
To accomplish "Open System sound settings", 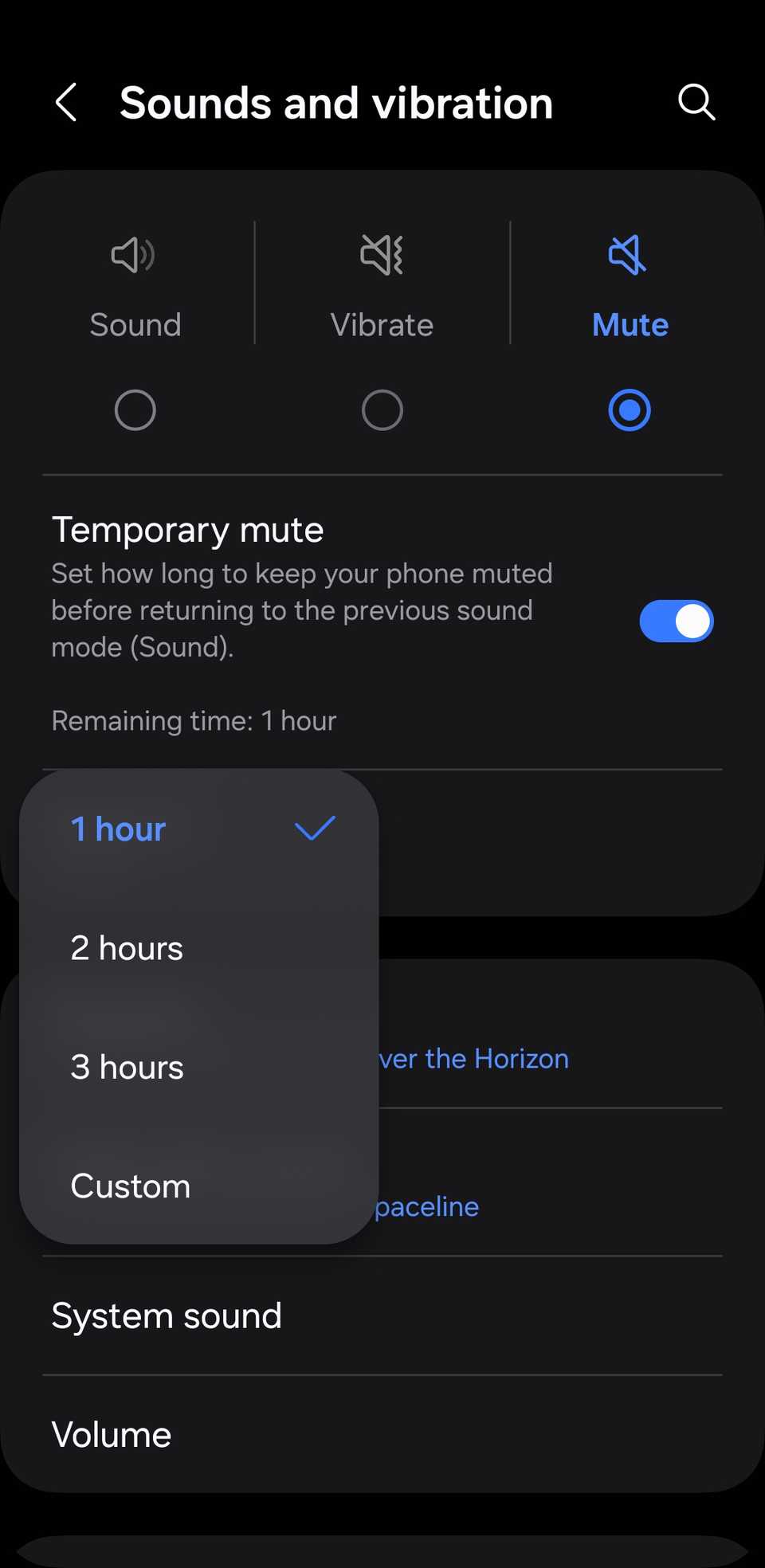I will tap(166, 1316).
